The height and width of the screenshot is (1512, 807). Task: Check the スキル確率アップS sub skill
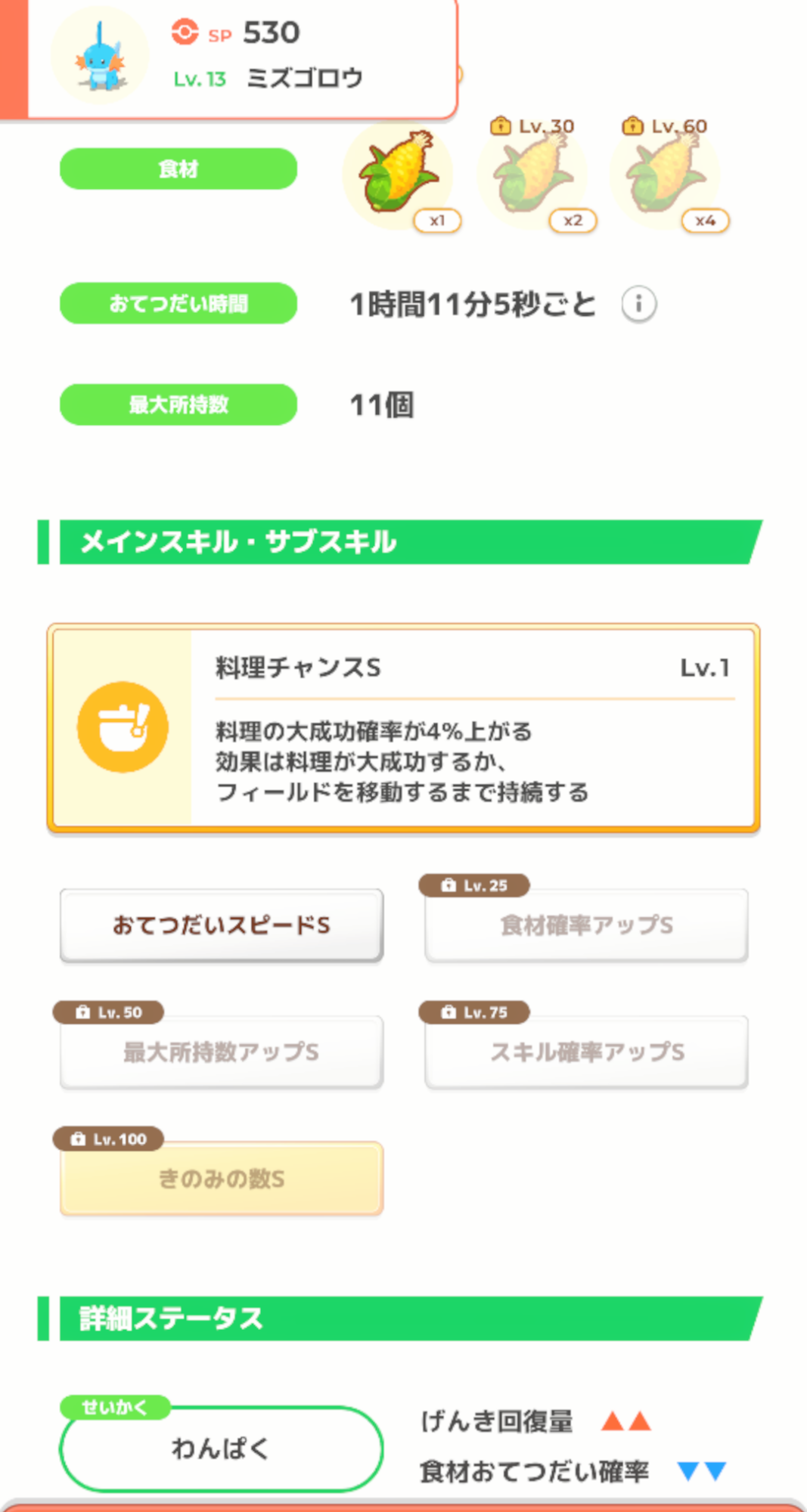pos(586,1052)
